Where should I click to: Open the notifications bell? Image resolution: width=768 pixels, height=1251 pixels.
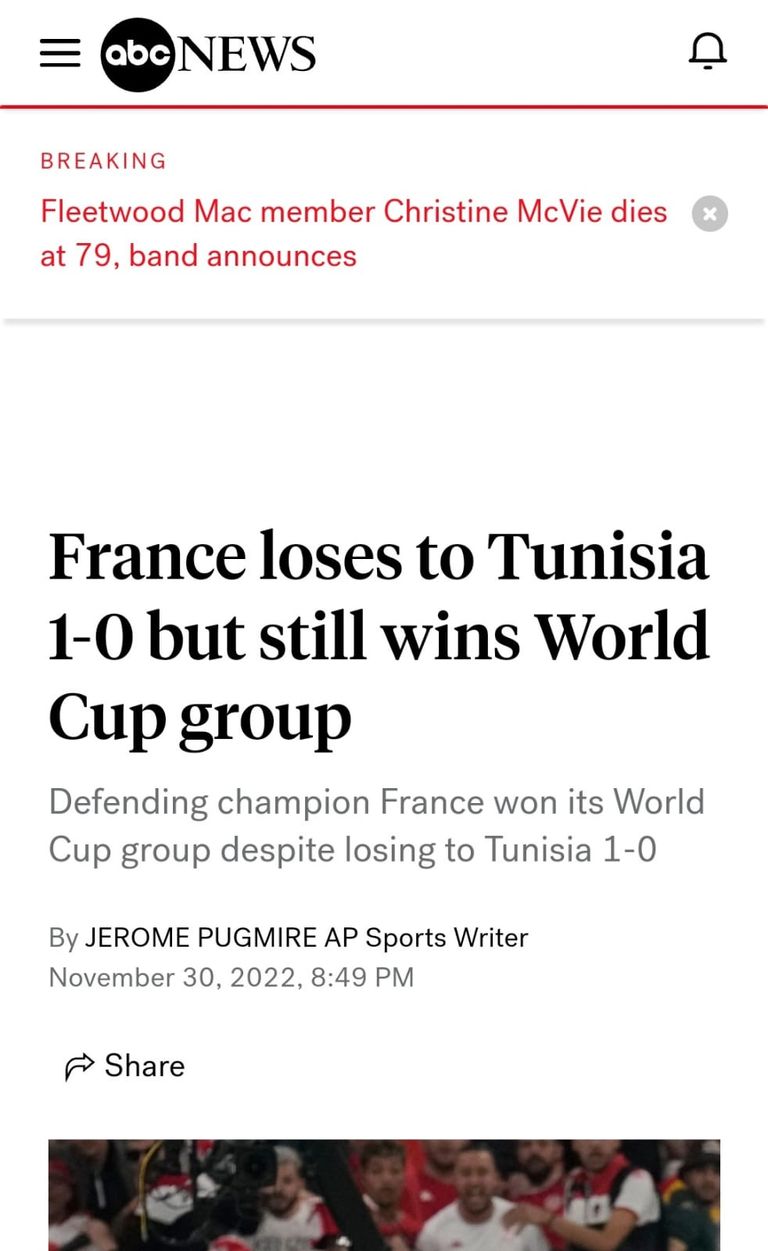click(708, 51)
